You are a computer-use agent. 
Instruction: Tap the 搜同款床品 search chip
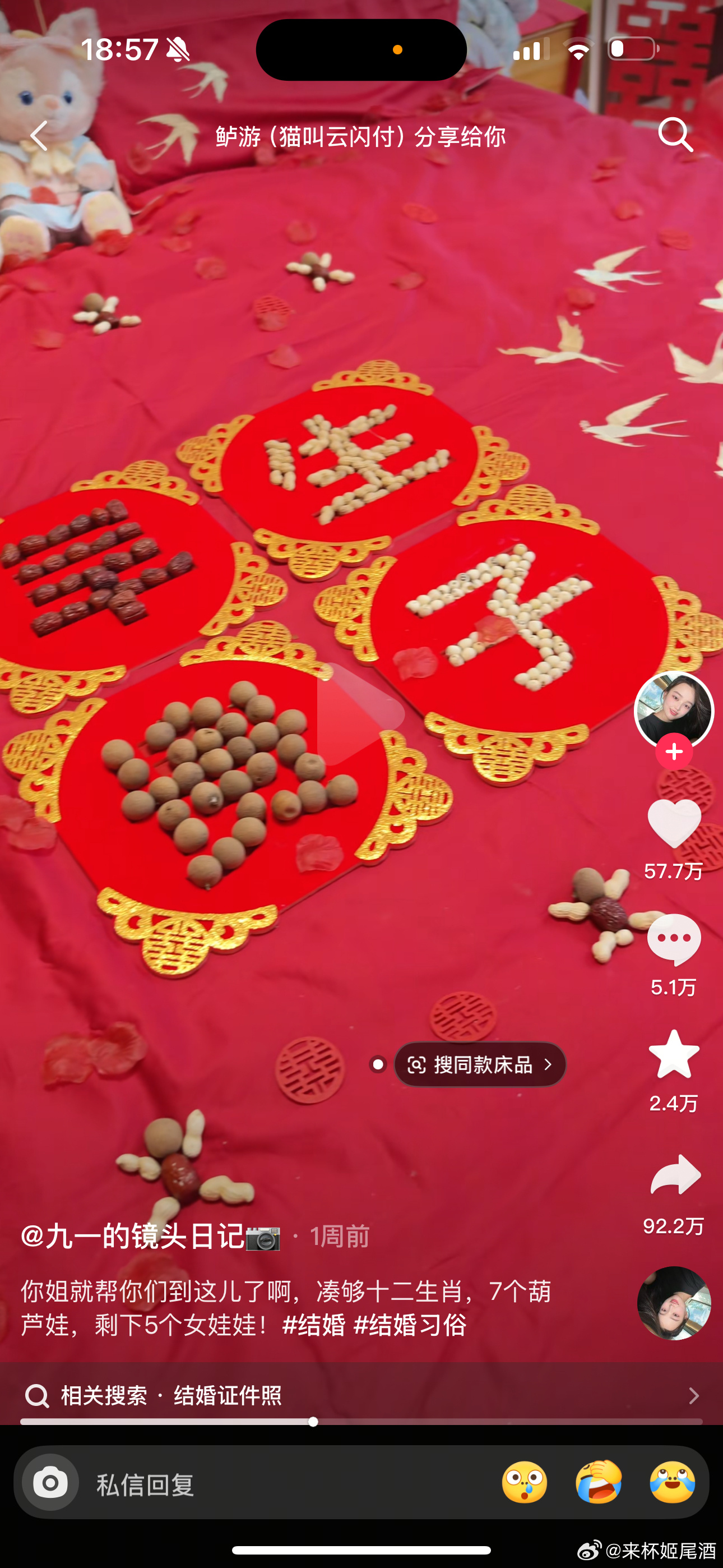pyautogui.click(x=480, y=1064)
